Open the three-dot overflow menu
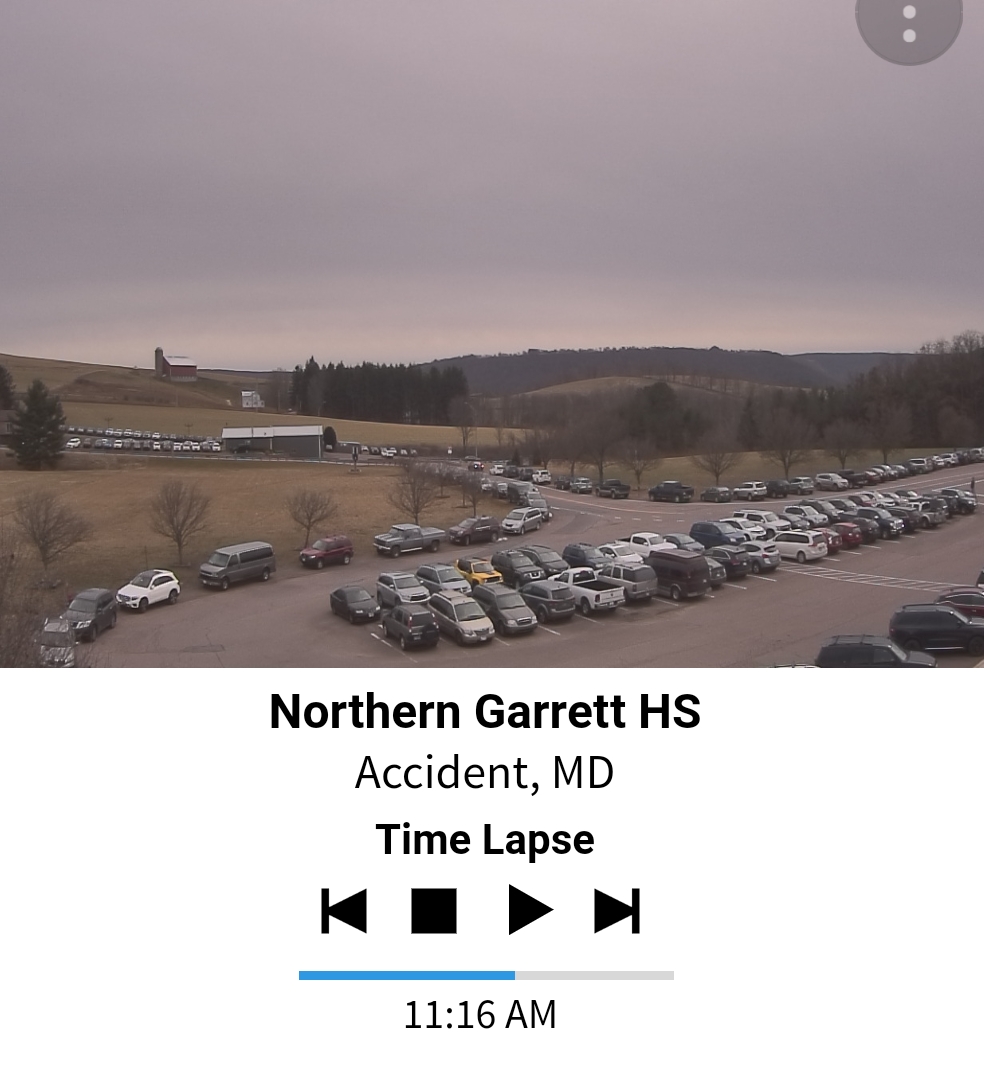984x1065 pixels. (908, 24)
